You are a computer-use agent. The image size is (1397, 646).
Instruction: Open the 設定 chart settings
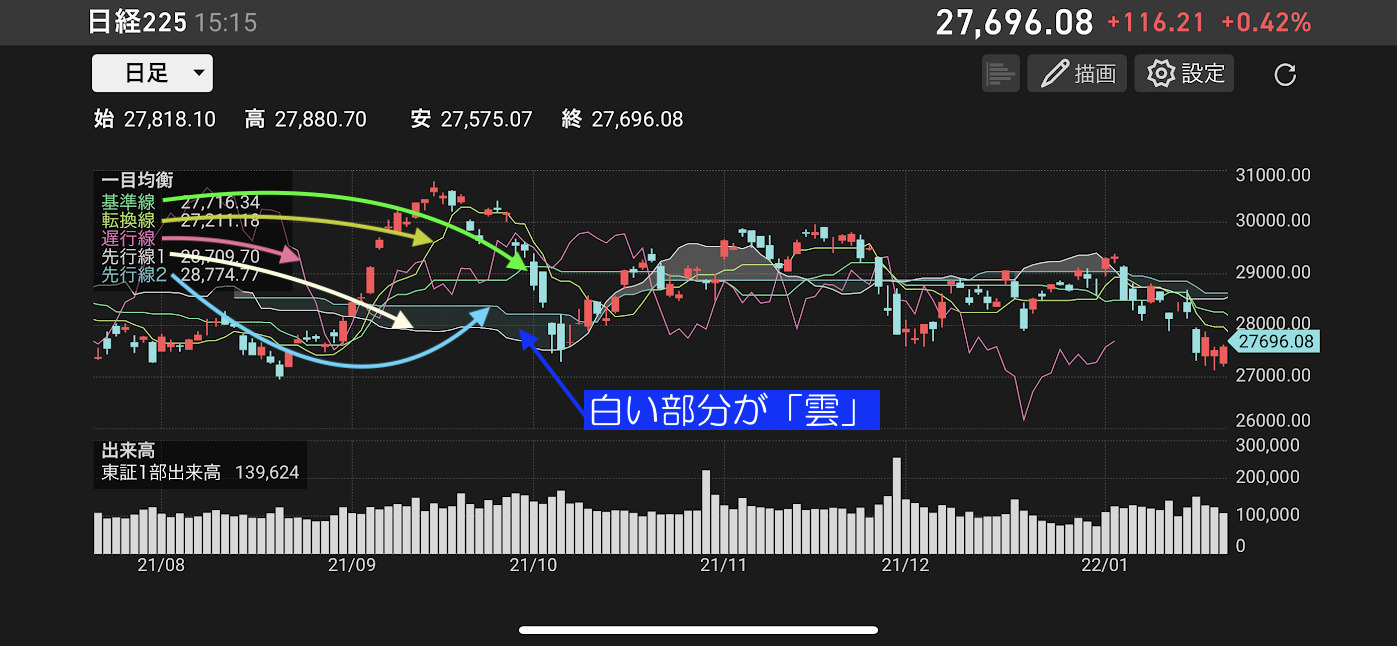click(x=1184, y=73)
